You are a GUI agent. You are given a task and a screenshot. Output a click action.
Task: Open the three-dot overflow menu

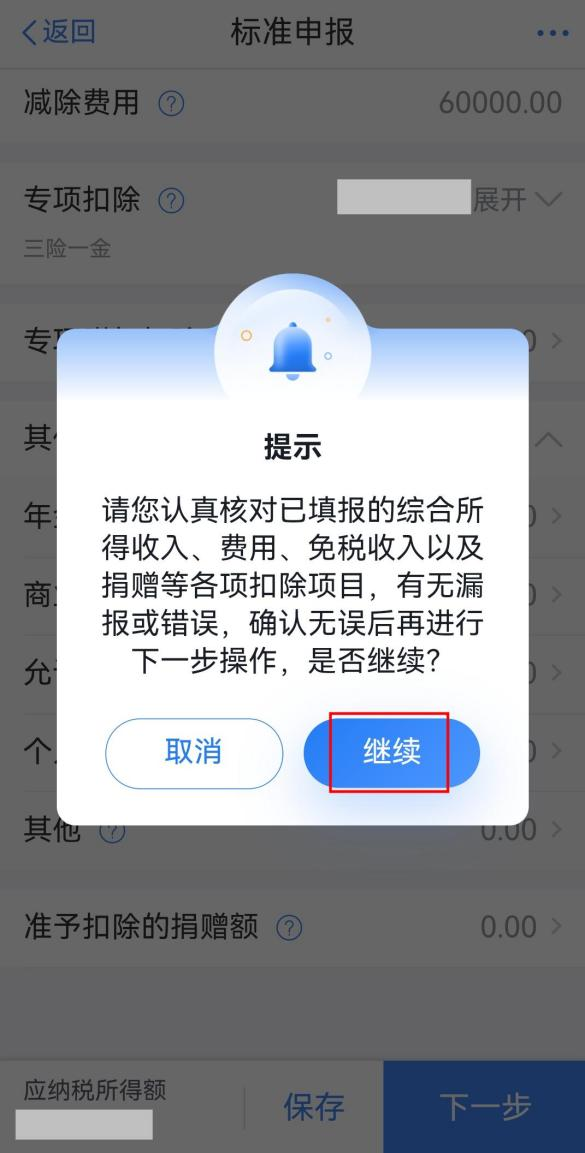point(553,33)
